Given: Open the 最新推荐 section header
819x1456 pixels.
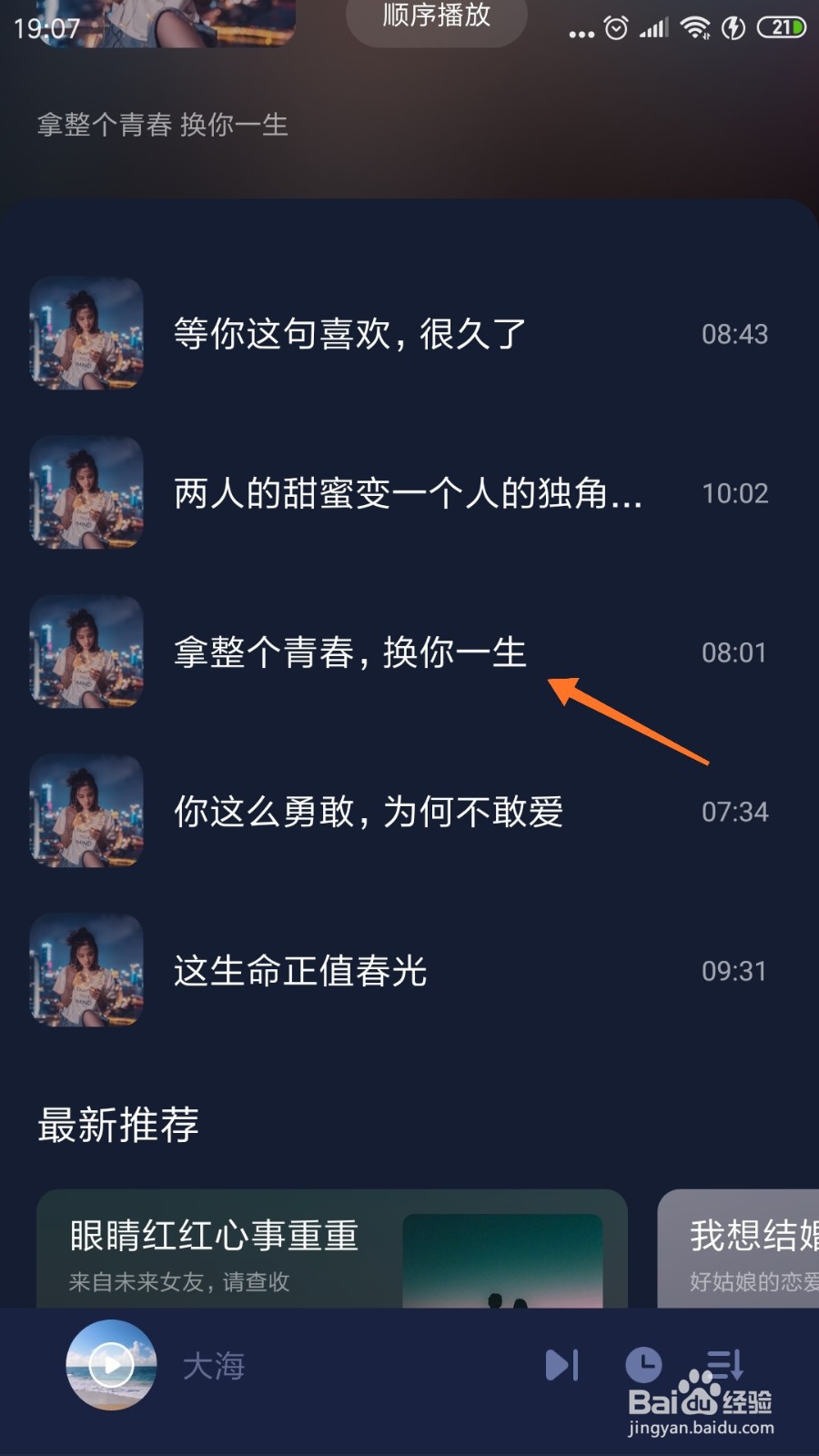Looking at the screenshot, I should tap(117, 1126).
